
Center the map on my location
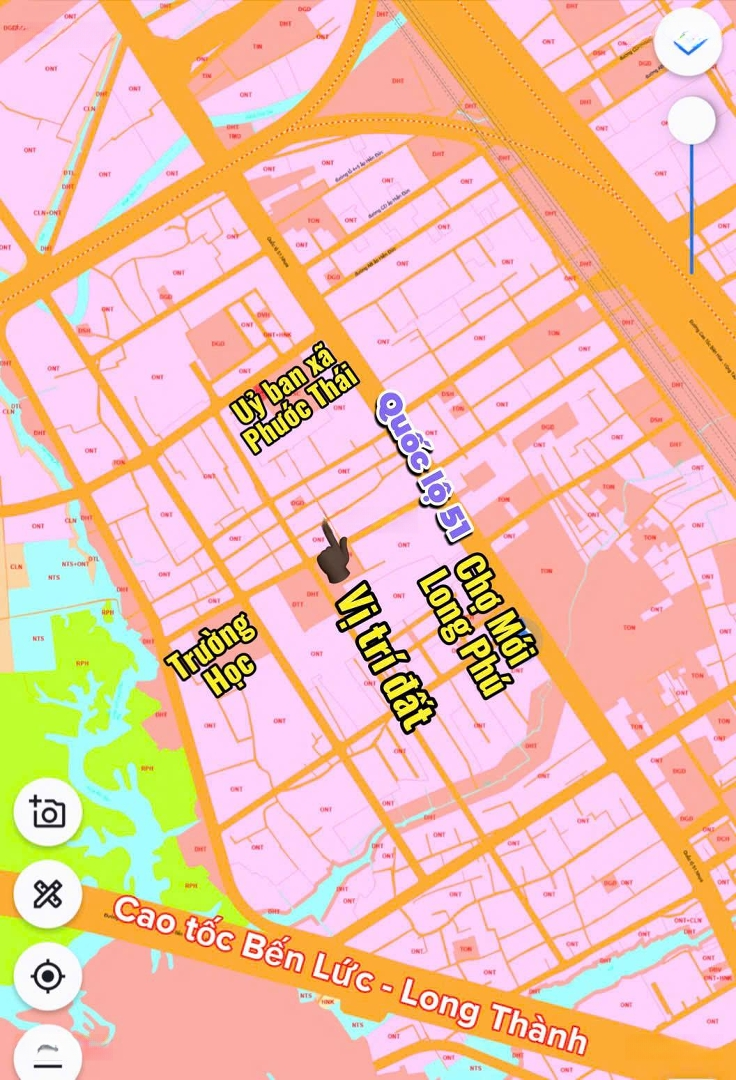coord(48,975)
